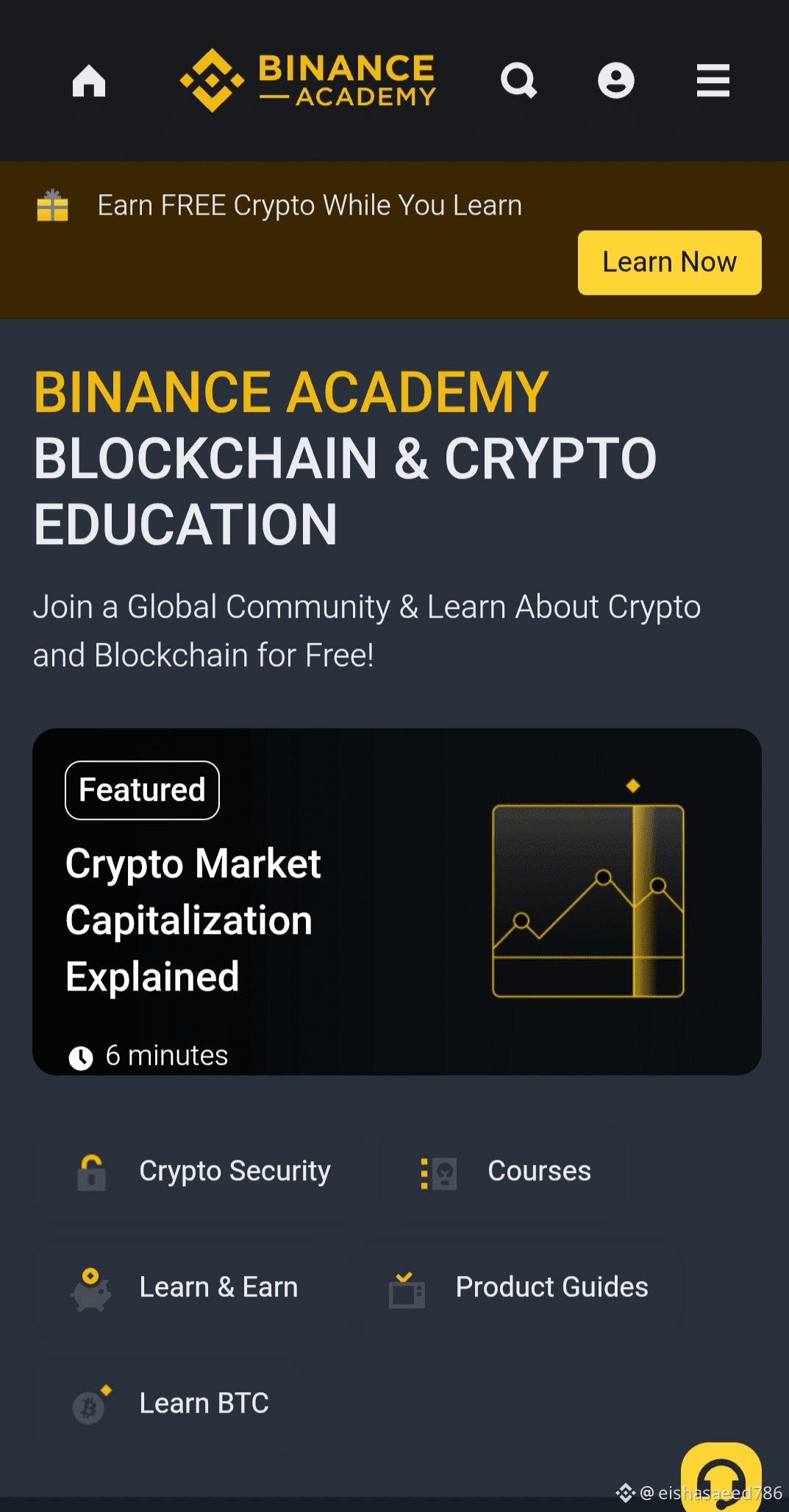View Product Guides
This screenshot has height=1512, width=789.
point(519,1288)
